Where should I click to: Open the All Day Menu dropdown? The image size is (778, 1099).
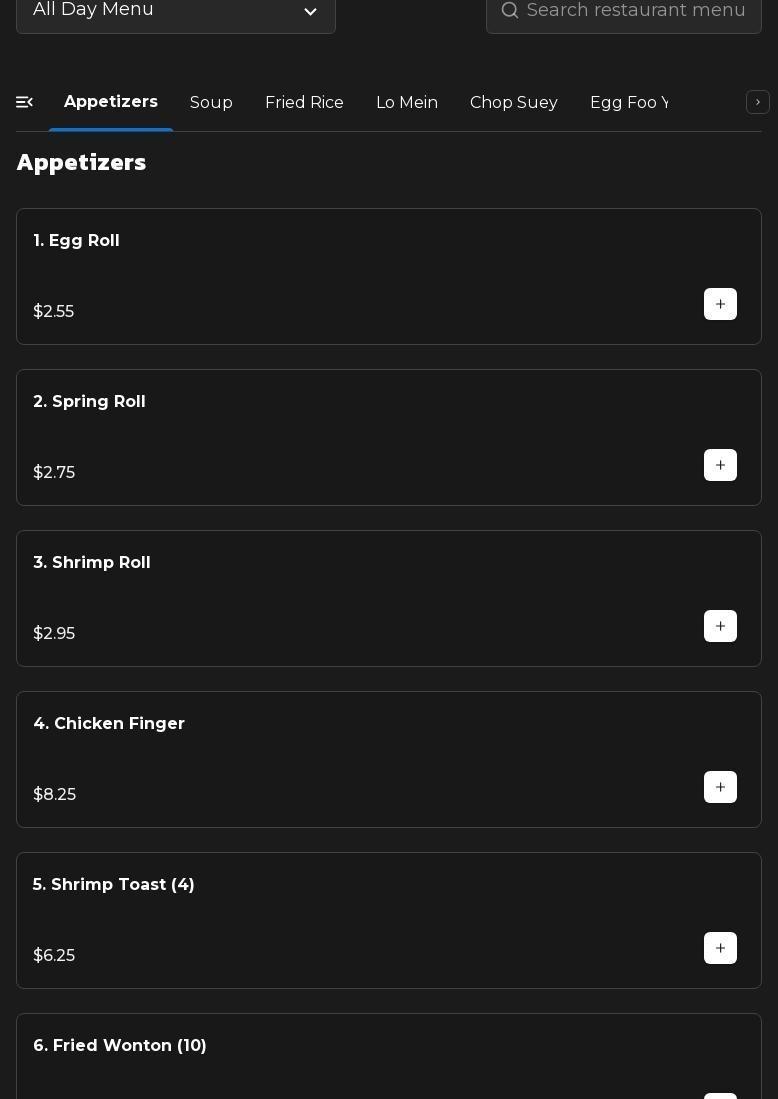point(176,11)
